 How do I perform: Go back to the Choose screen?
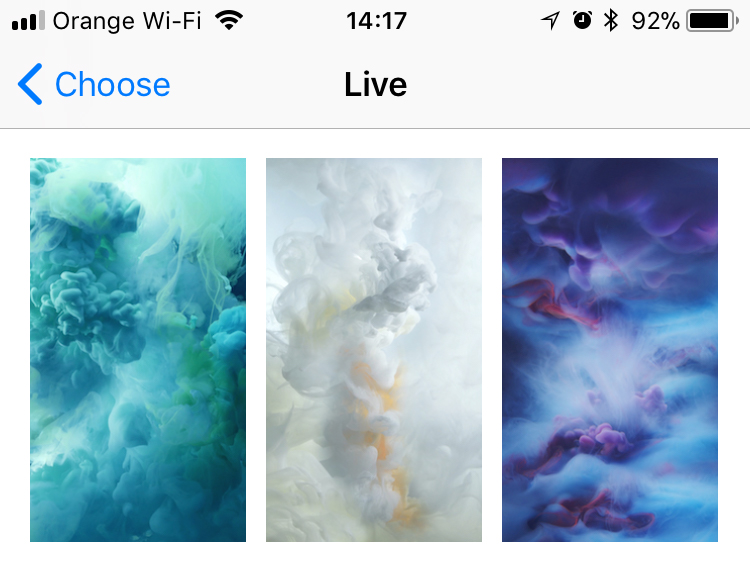[x=95, y=85]
